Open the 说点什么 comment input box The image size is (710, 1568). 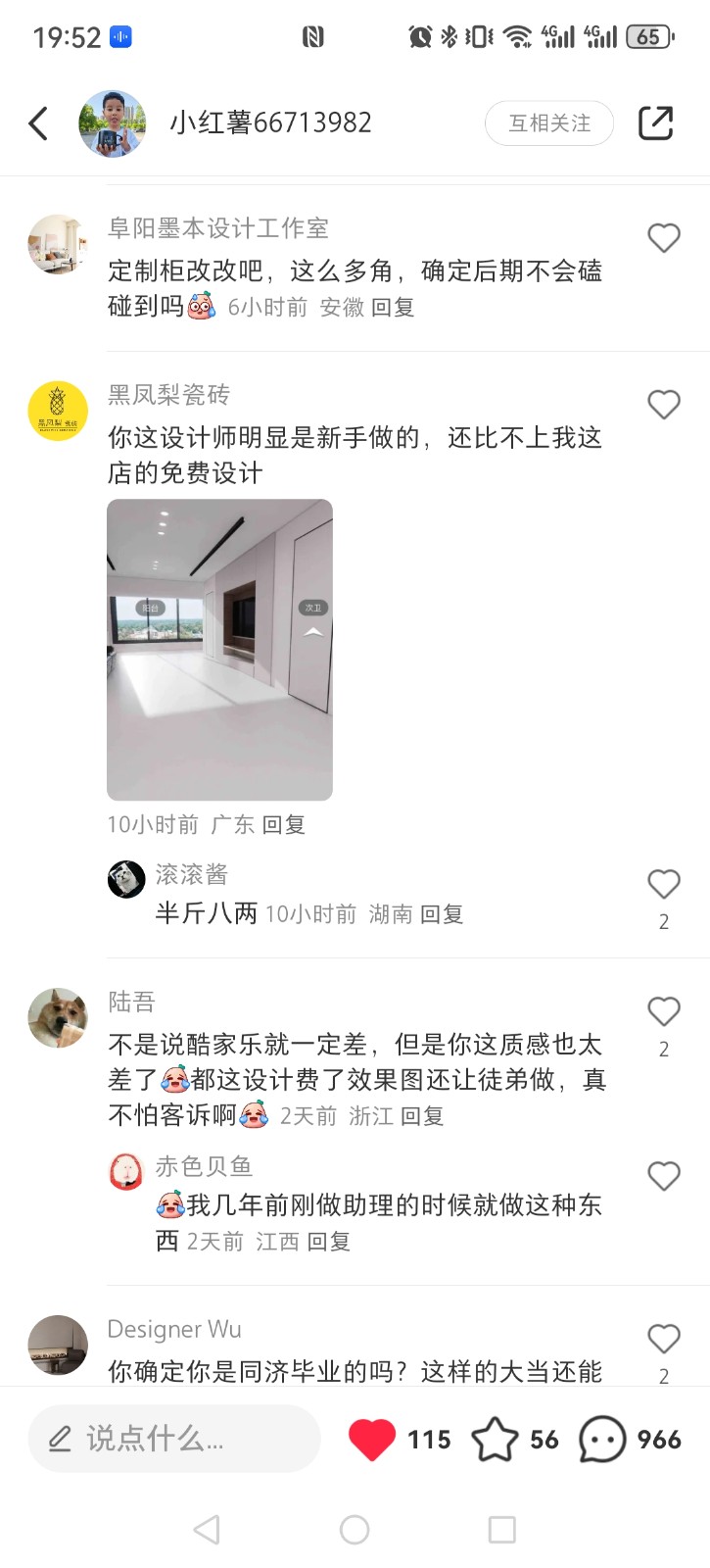pyautogui.click(x=174, y=1439)
